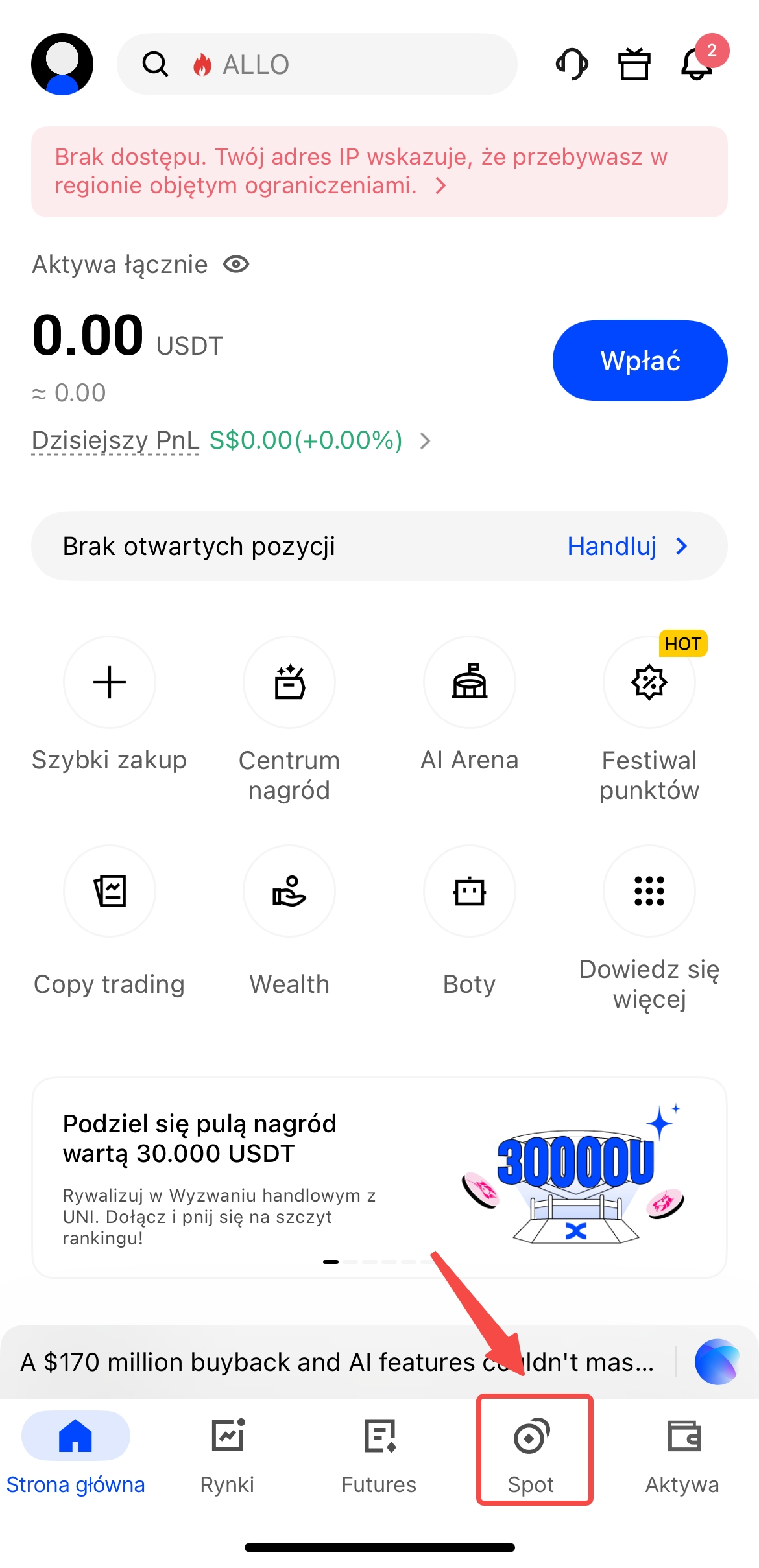This screenshot has height=1568, width=759.
Task: Open Boty trading bots
Action: coord(470,892)
